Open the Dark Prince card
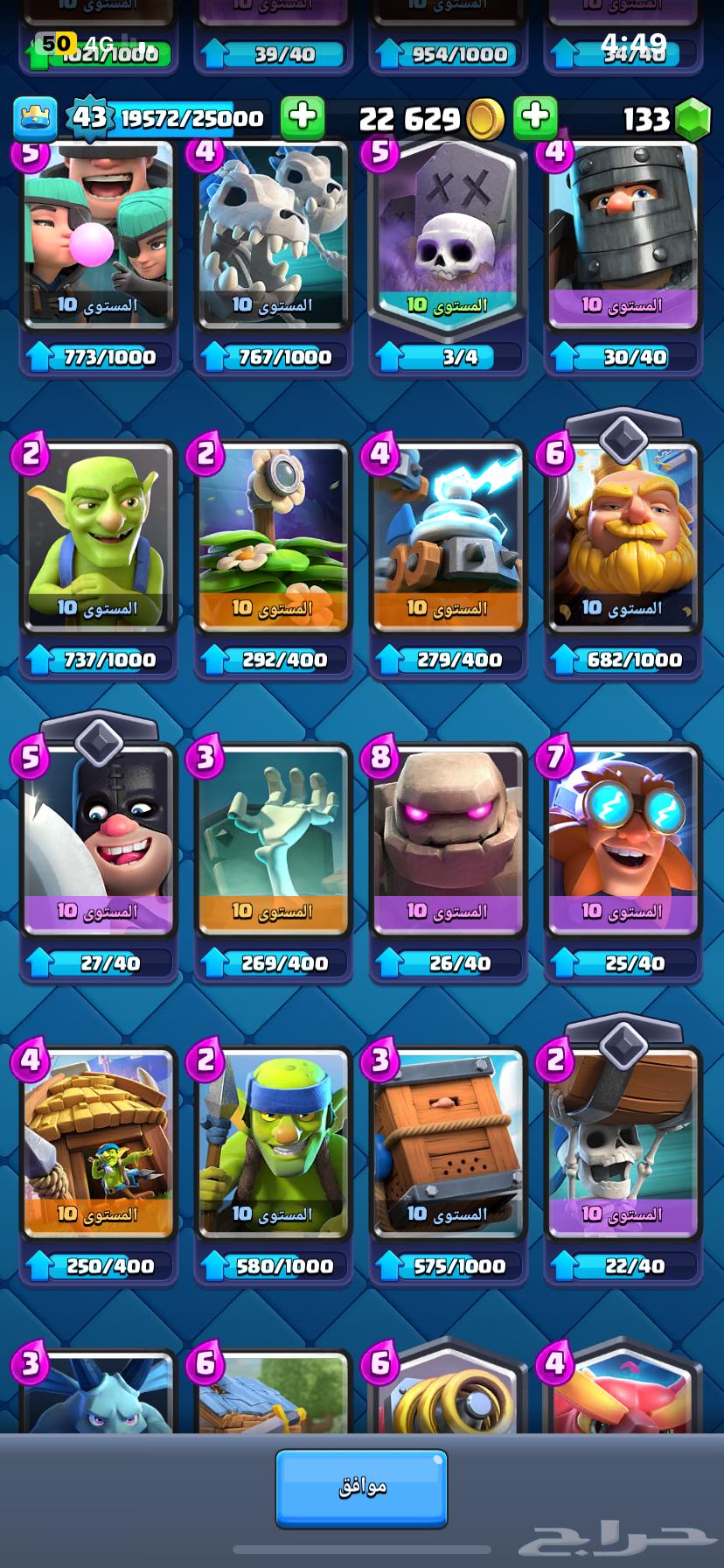The width and height of the screenshot is (724, 1568). [623, 236]
